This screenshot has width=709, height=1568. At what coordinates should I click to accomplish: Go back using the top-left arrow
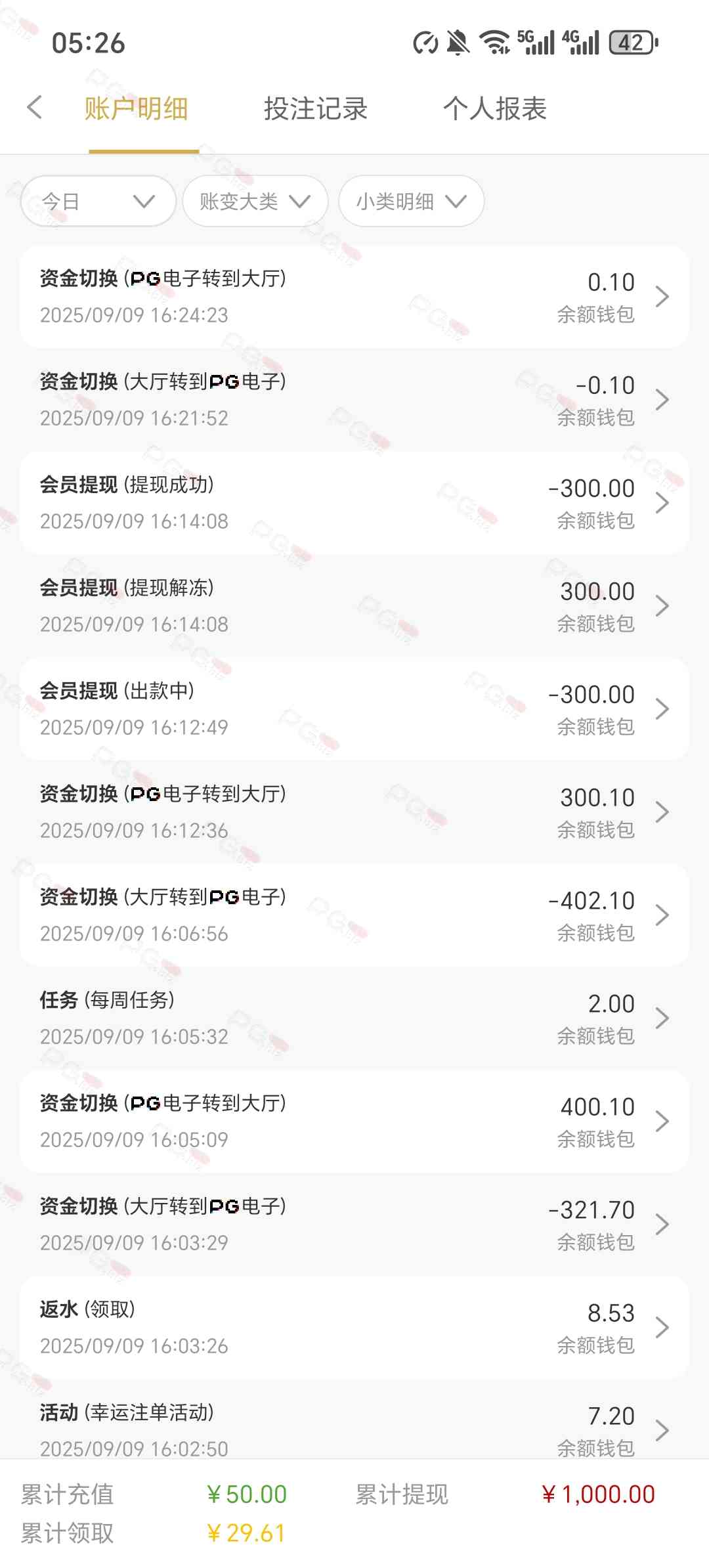click(35, 107)
